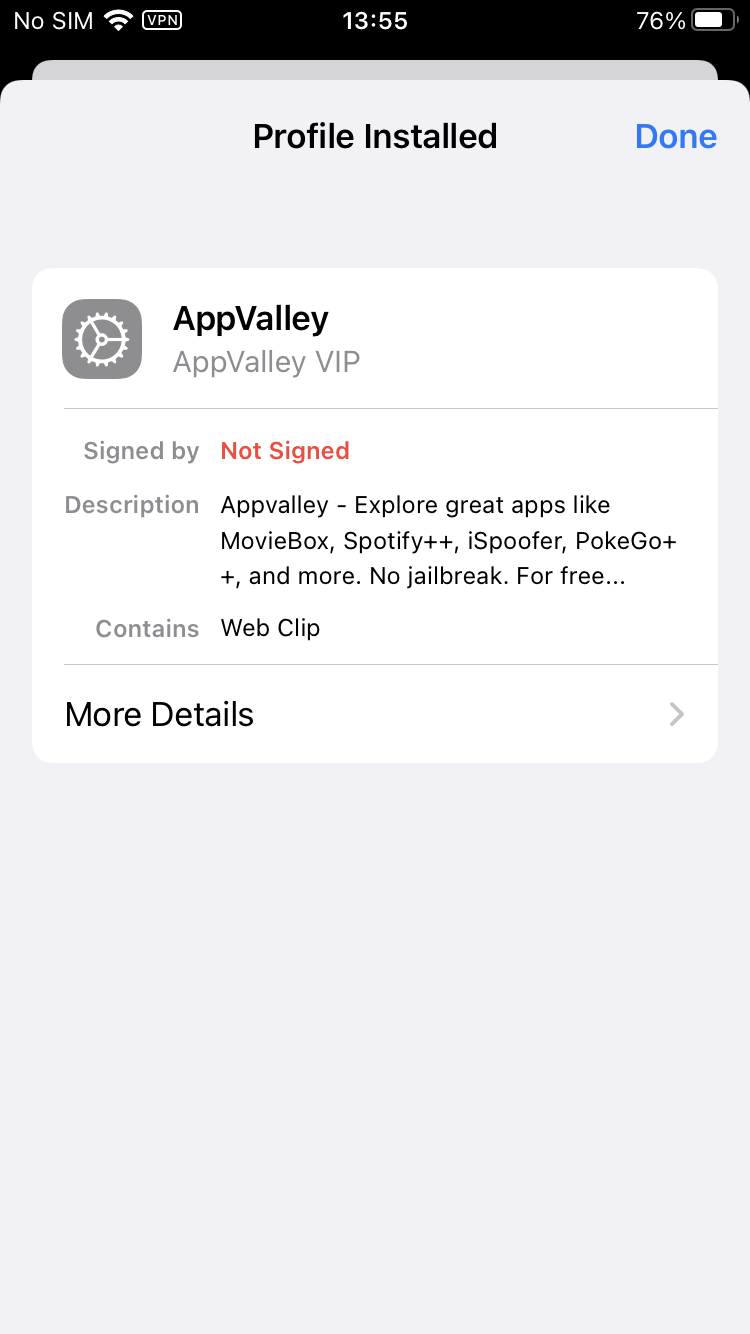Open More Details for AppValley profile
750x1334 pixels.
pyautogui.click(x=375, y=714)
